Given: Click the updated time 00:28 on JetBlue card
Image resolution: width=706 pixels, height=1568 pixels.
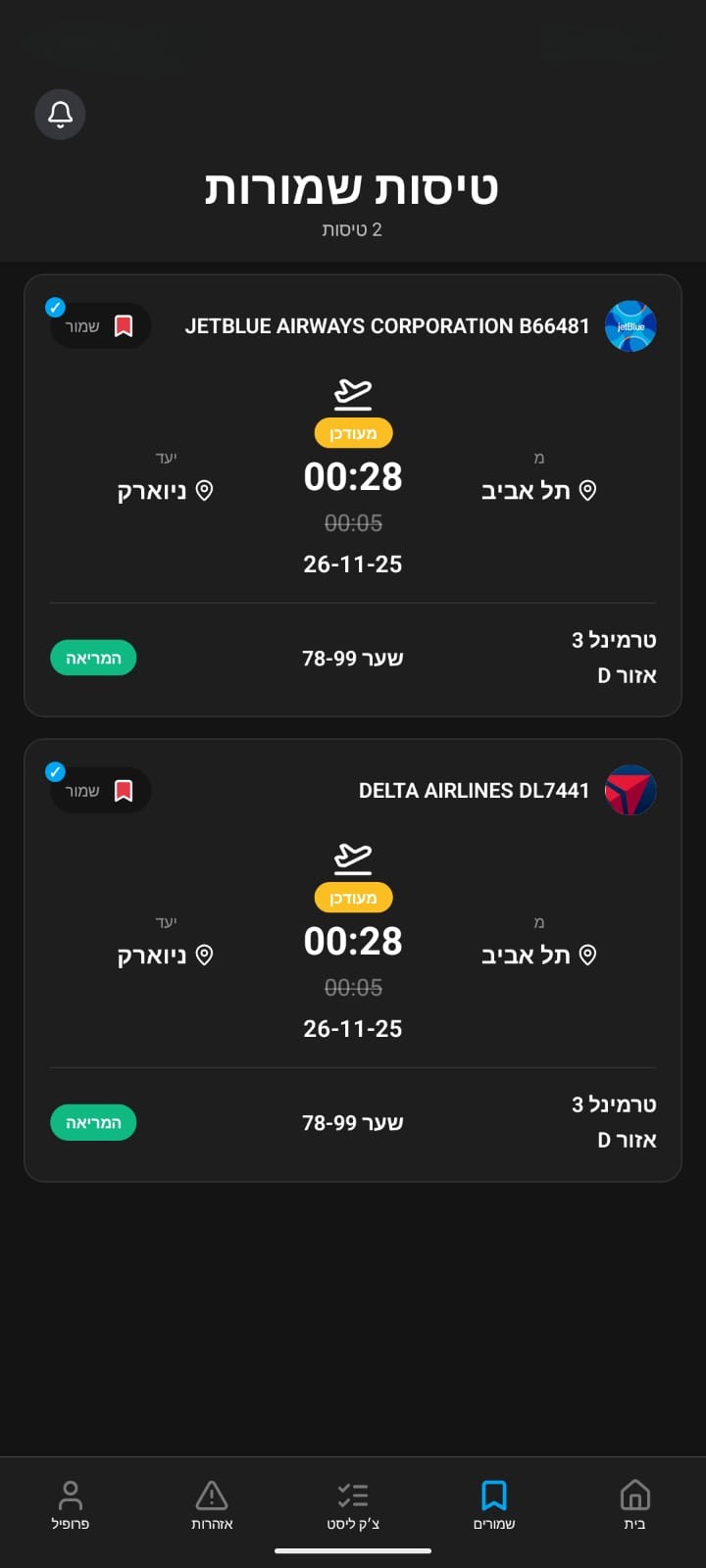Looking at the screenshot, I should pos(353,477).
